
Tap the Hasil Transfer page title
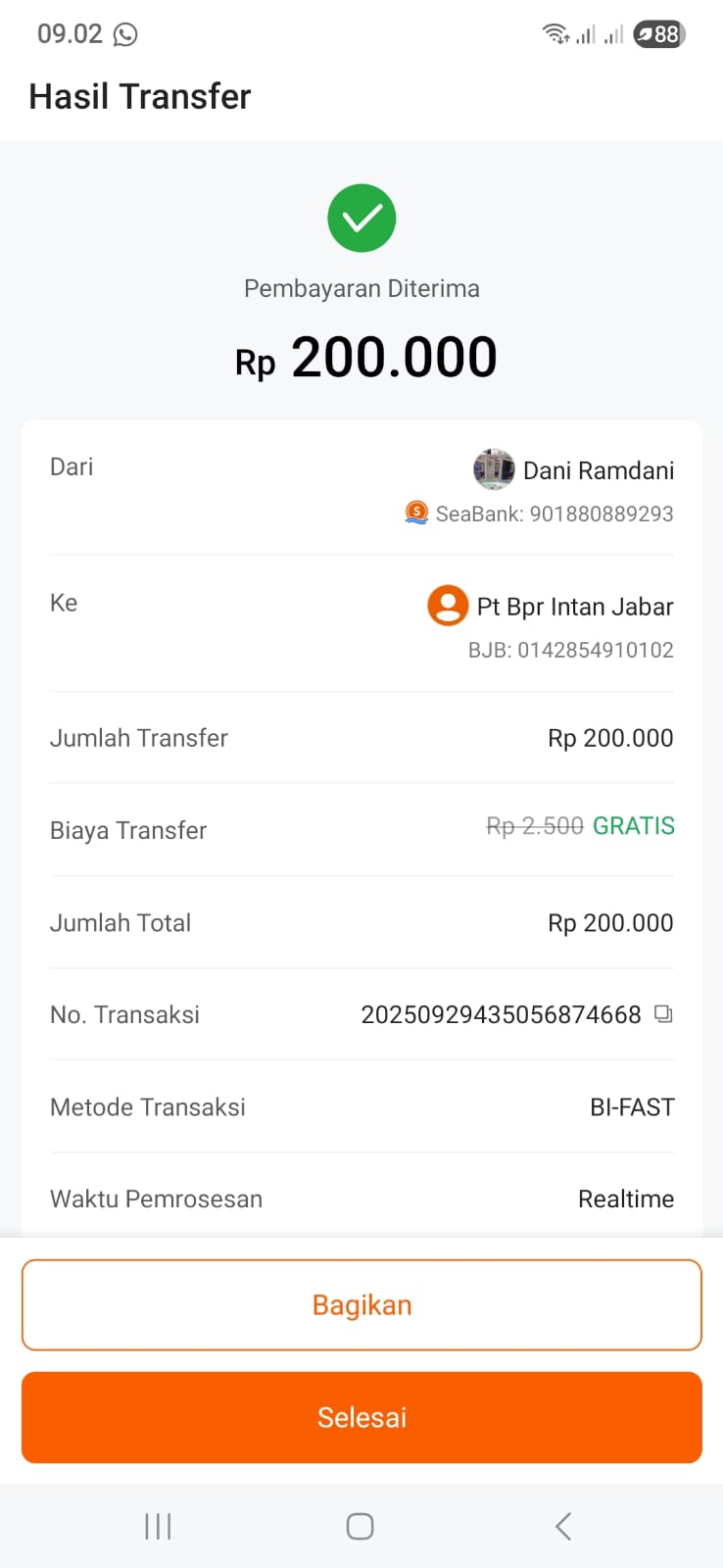click(139, 95)
